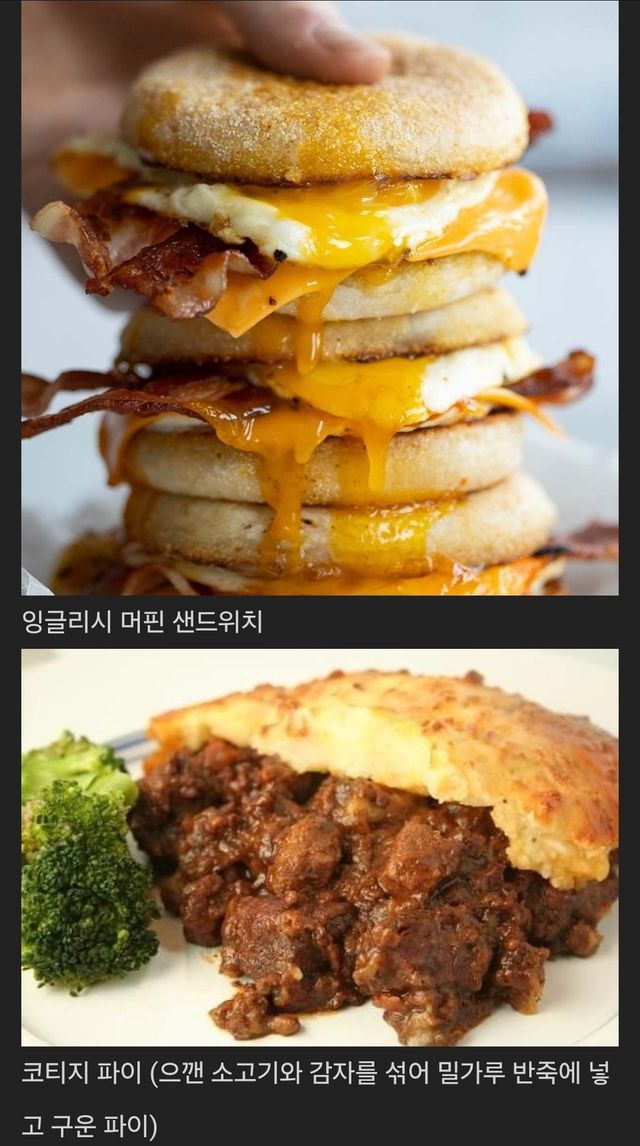This screenshot has height=1146, width=640.
Task: View the cottage pie image
Action: point(320,846)
